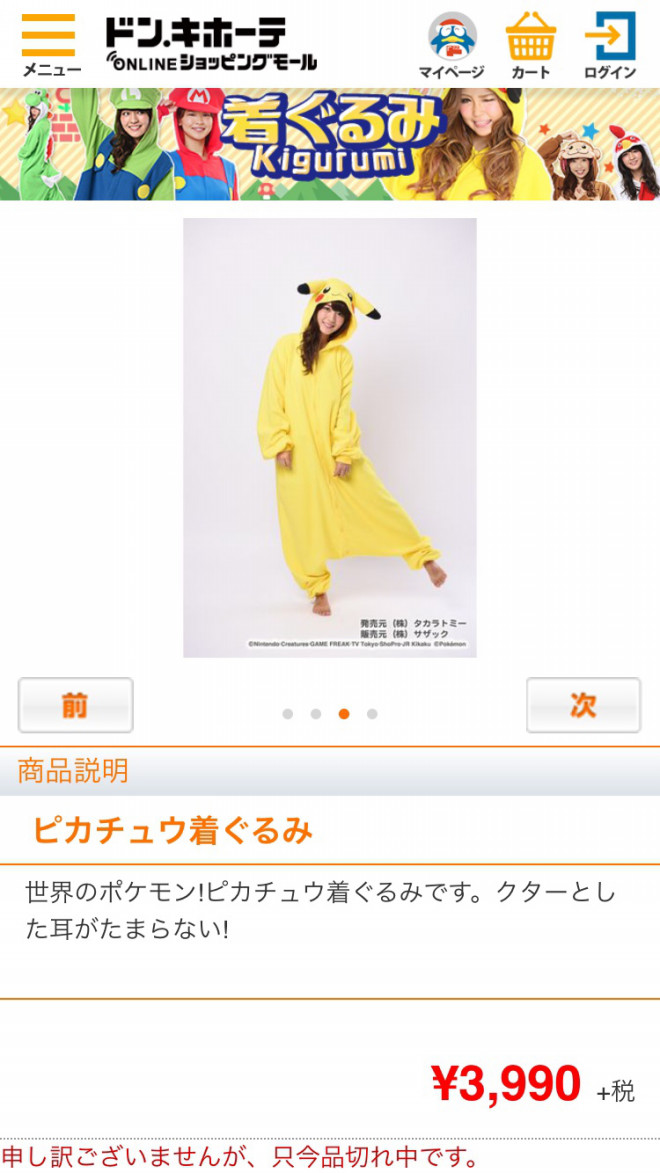Open the 着ぐるみ Kigurumi banner

point(330,144)
